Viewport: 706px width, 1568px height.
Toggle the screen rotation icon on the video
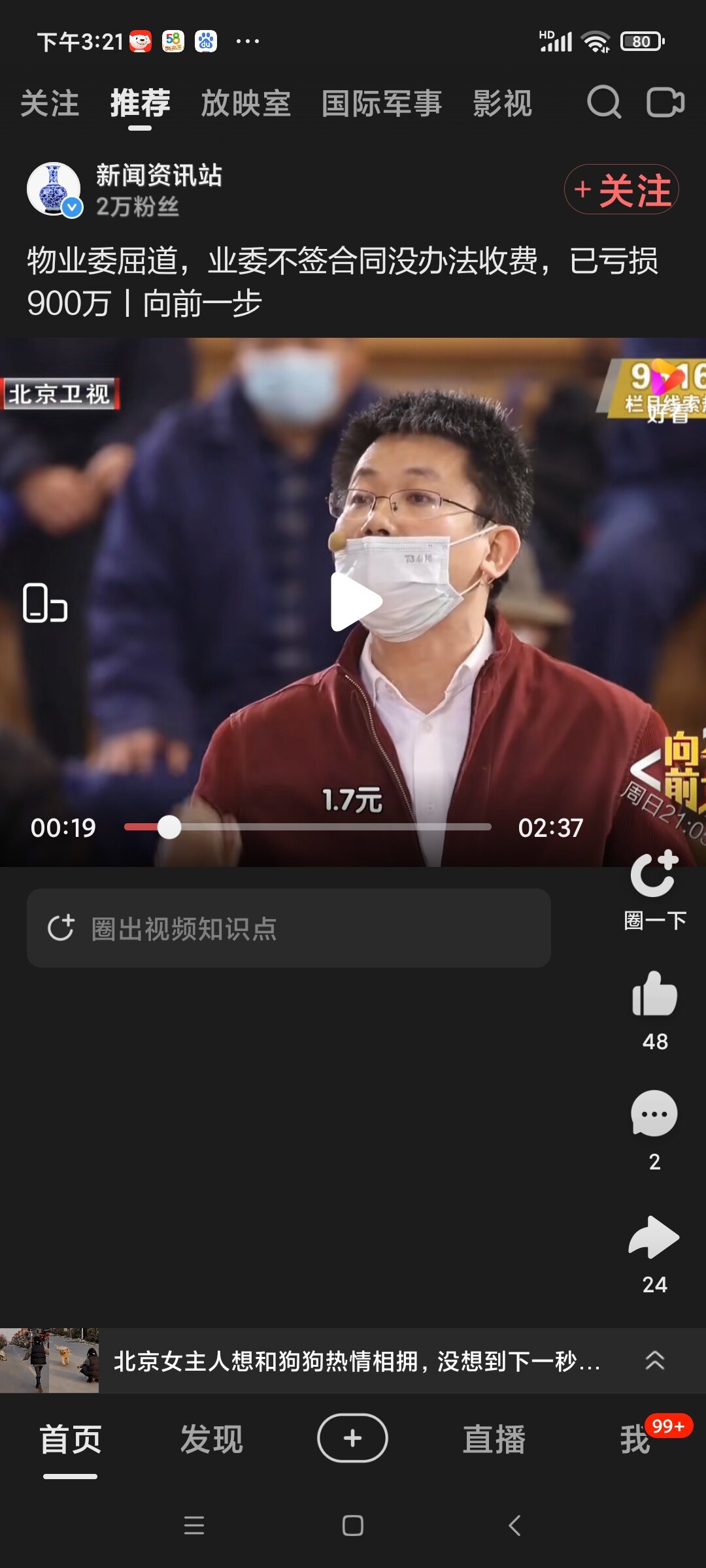pyautogui.click(x=44, y=602)
